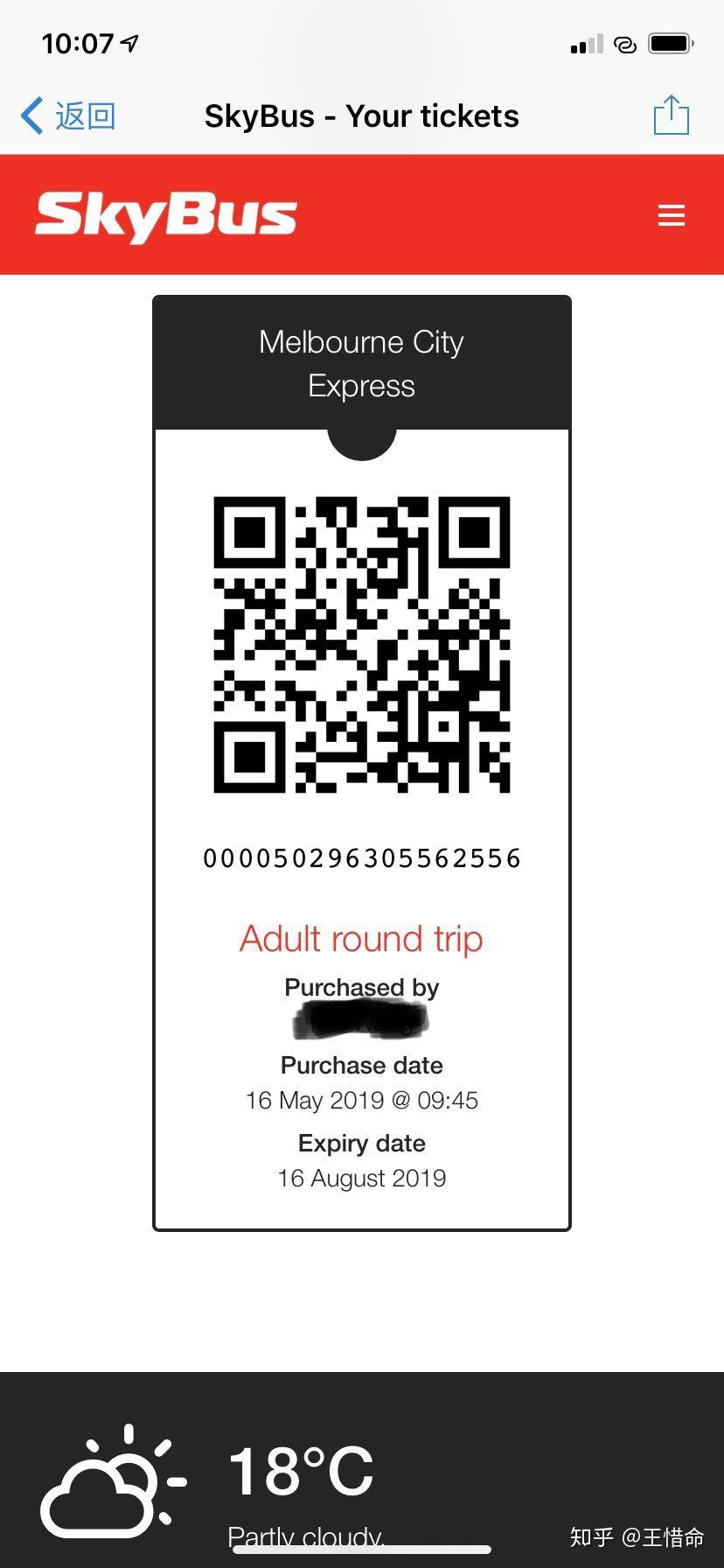Tap the Purchase date text
This screenshot has height=1568, width=724.
361,1065
